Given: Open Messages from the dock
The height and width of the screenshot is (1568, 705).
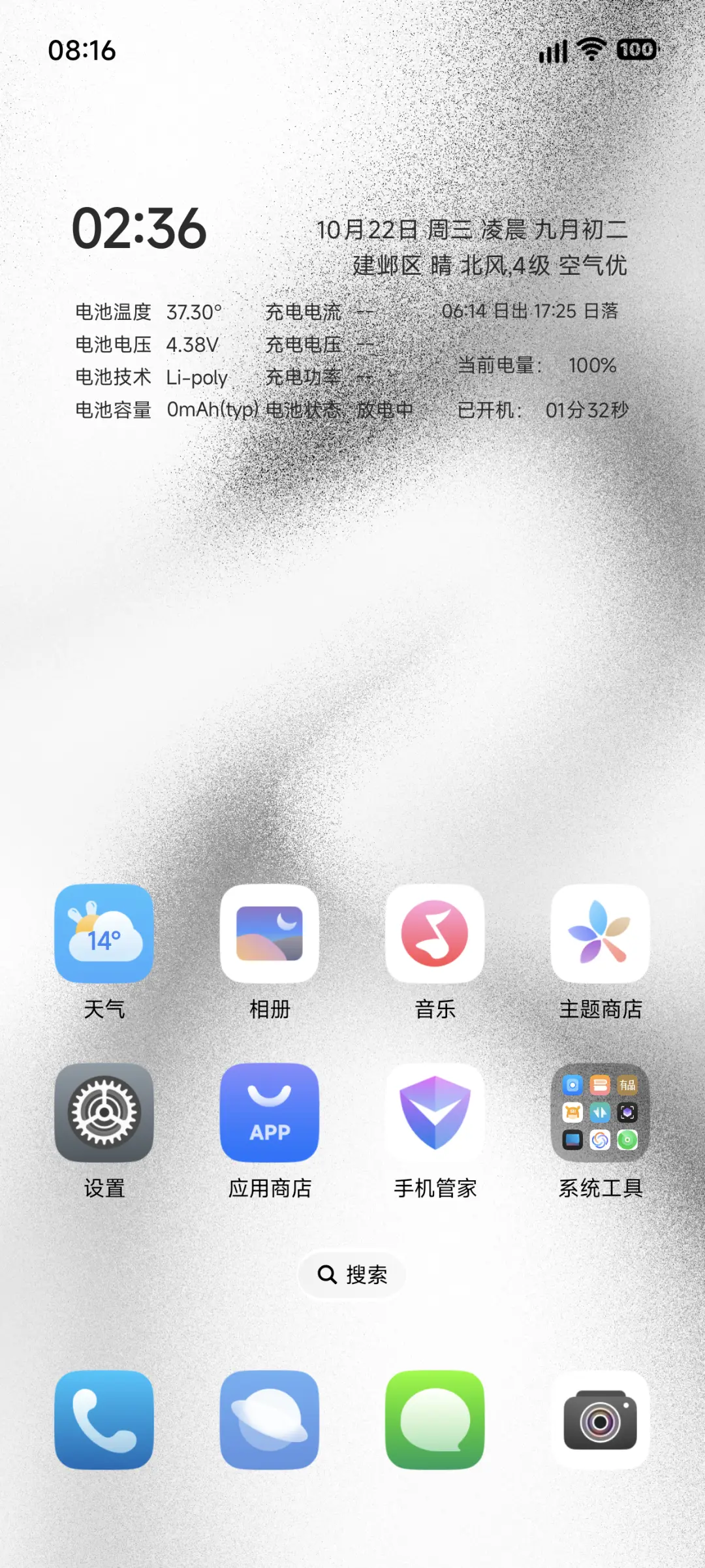Looking at the screenshot, I should click(435, 1419).
